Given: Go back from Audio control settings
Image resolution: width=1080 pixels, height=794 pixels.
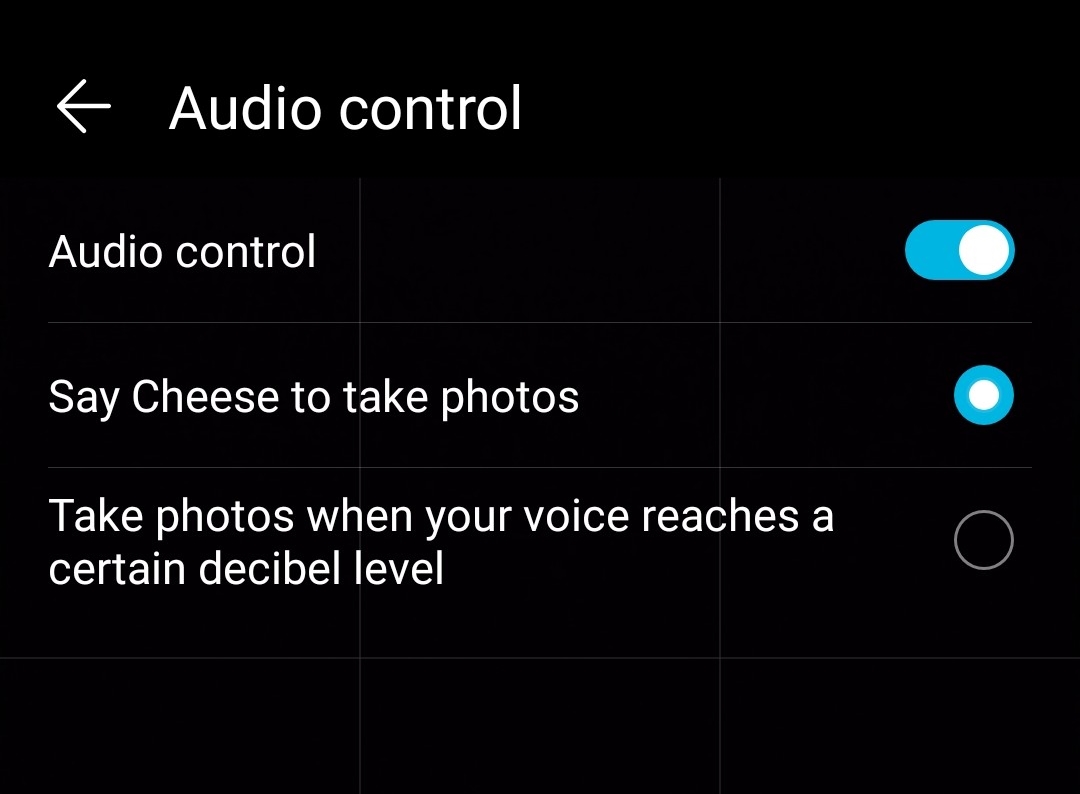Looking at the screenshot, I should click(84, 107).
